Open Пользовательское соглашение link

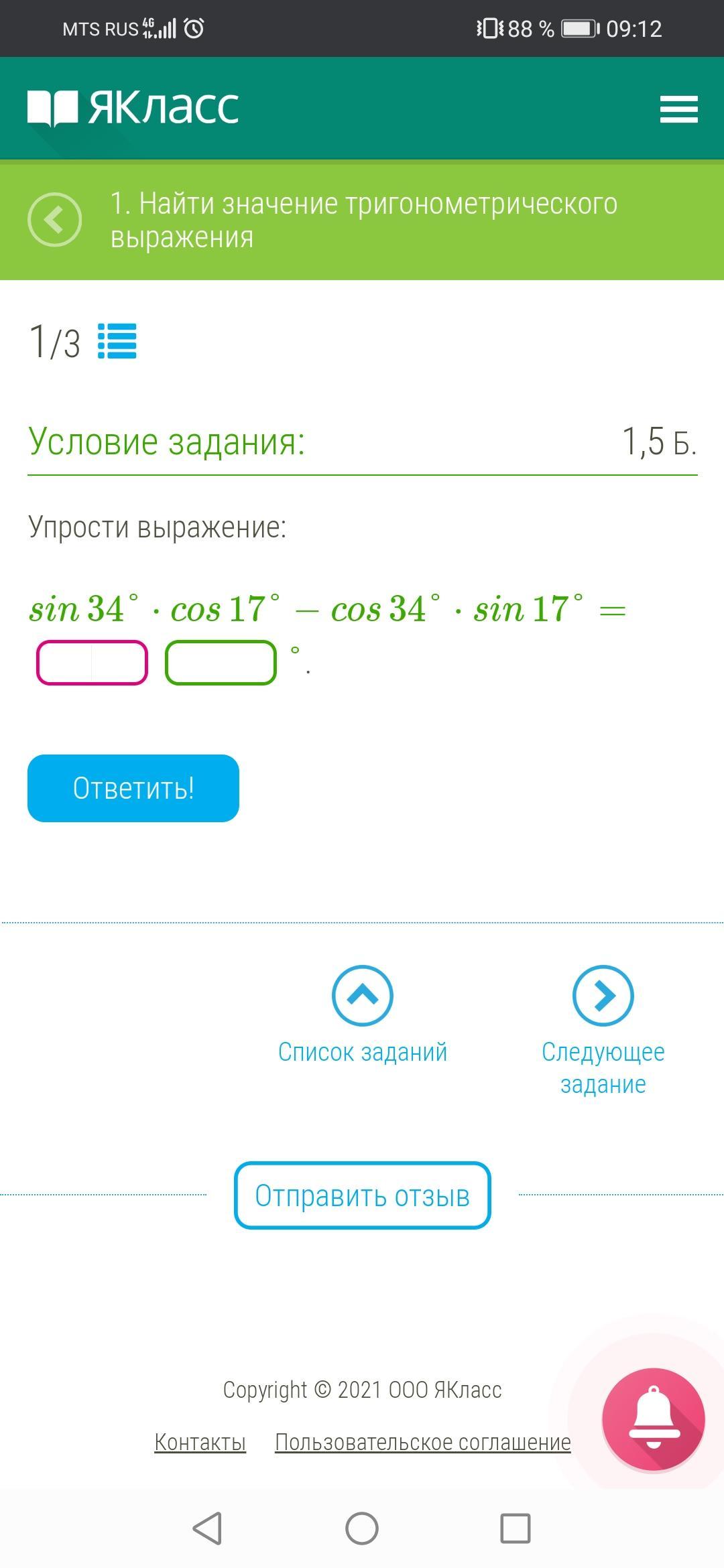click(422, 1442)
